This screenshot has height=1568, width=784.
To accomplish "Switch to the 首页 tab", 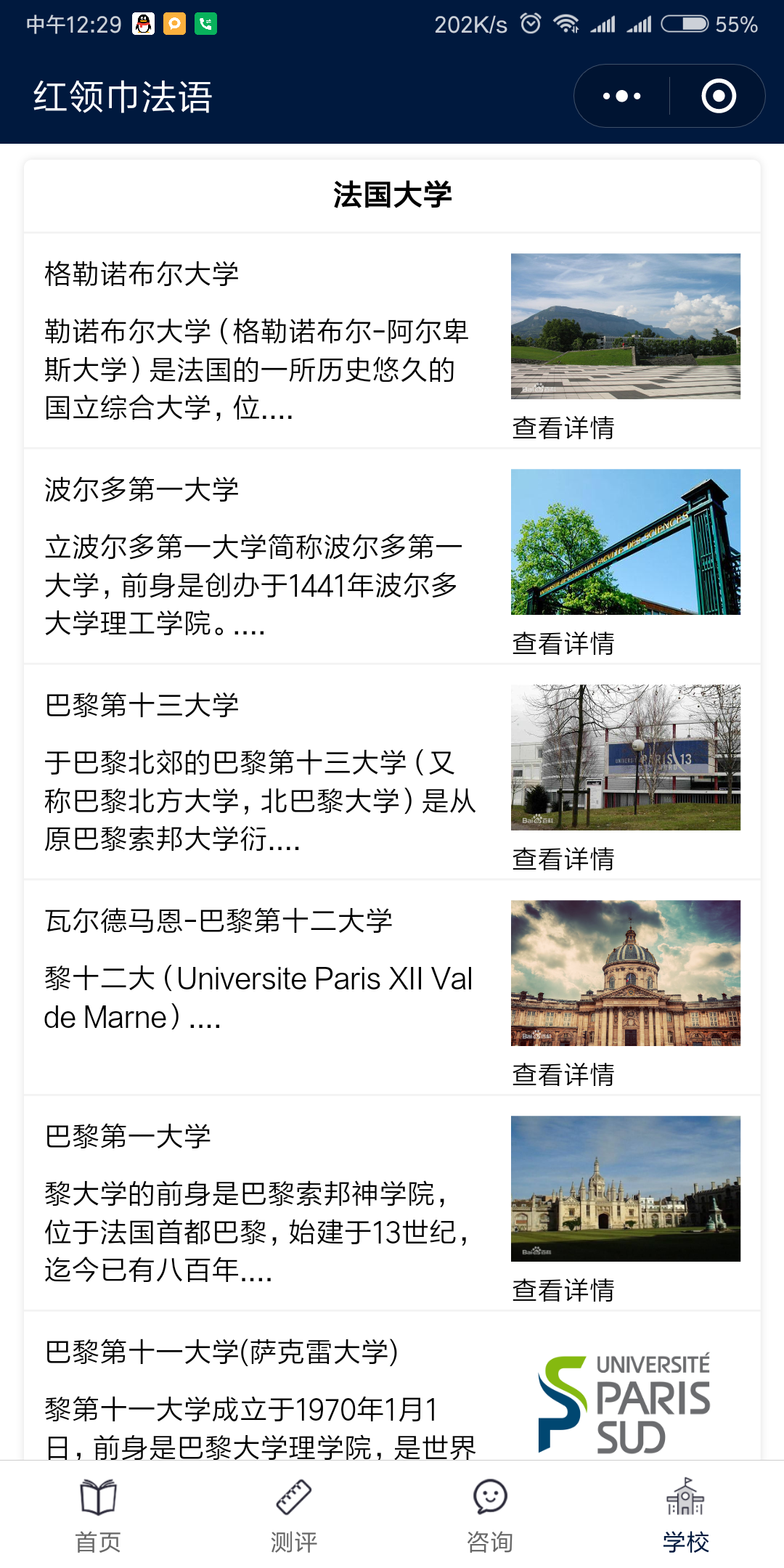I will (98, 1515).
